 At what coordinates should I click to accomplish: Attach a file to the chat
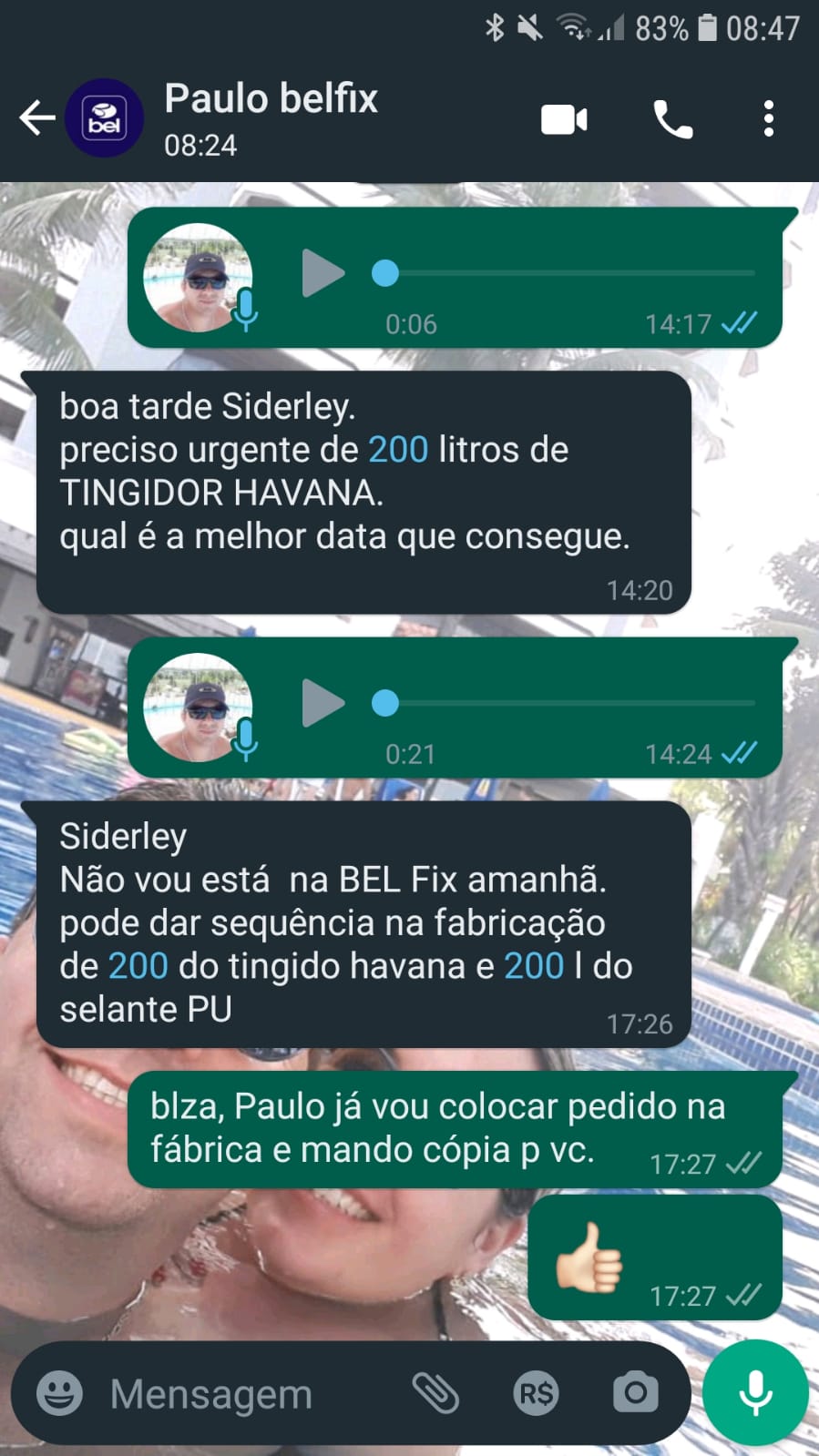pos(435,1393)
